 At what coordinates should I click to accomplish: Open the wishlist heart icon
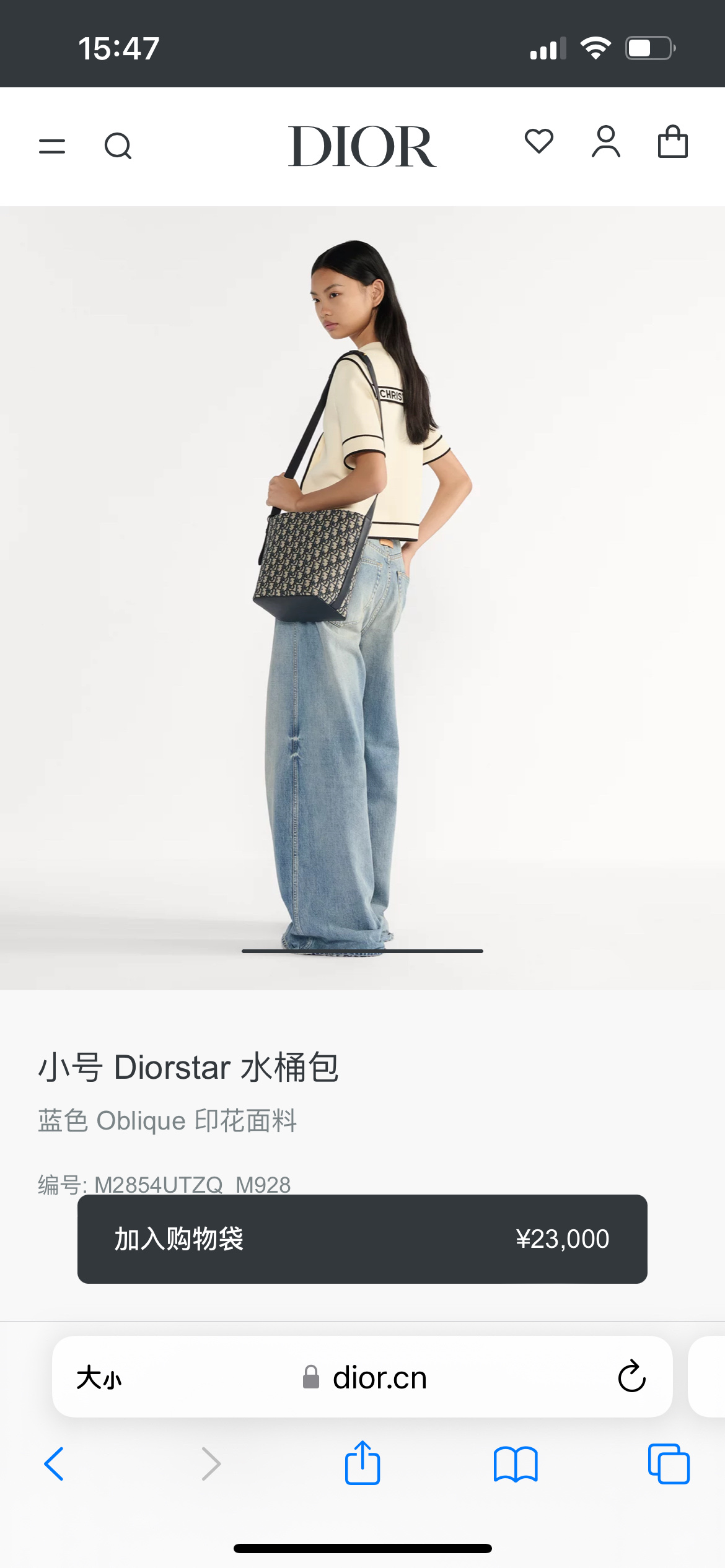pyautogui.click(x=539, y=141)
